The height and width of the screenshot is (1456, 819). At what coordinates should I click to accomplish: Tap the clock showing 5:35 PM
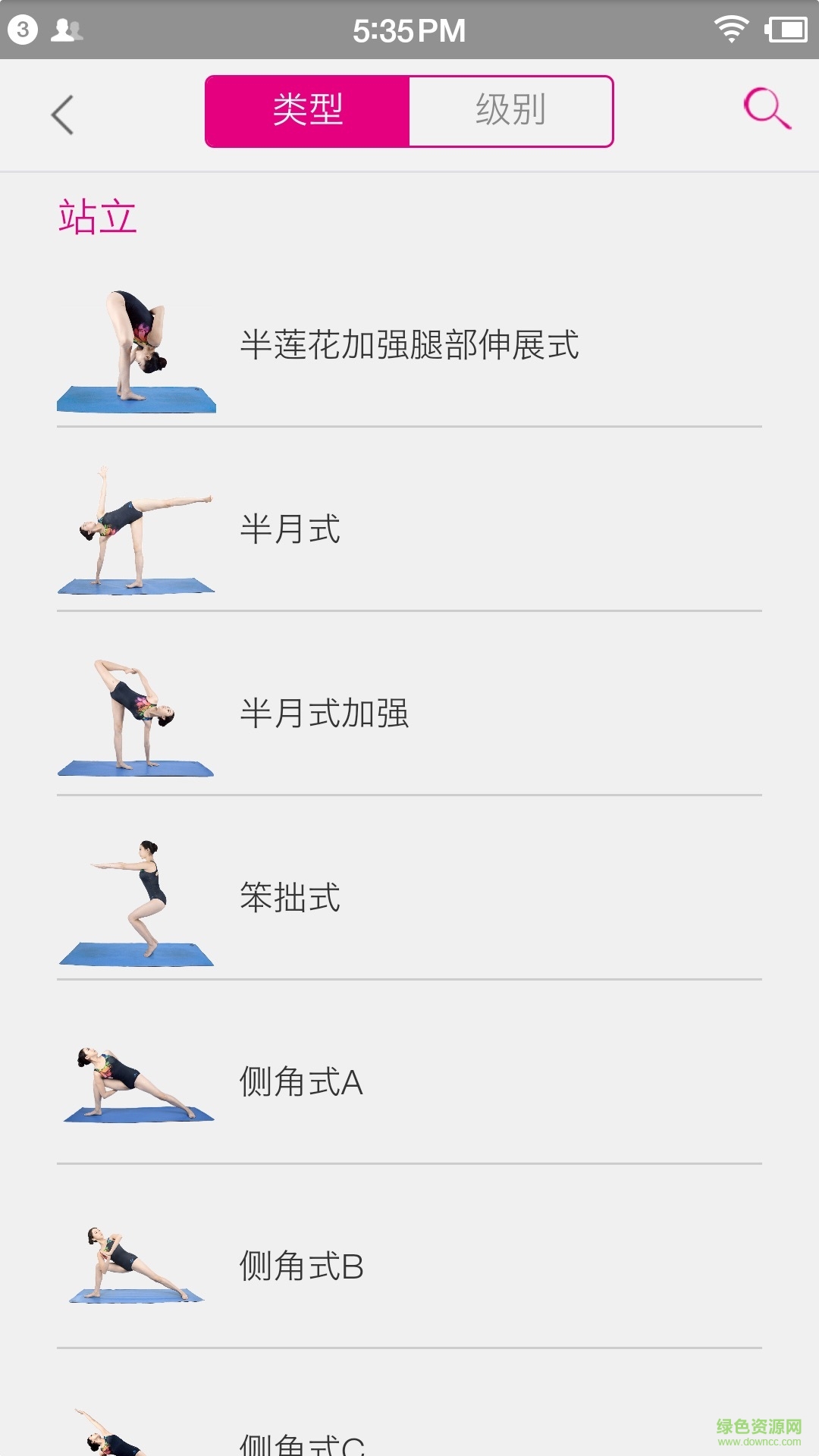pos(409,30)
